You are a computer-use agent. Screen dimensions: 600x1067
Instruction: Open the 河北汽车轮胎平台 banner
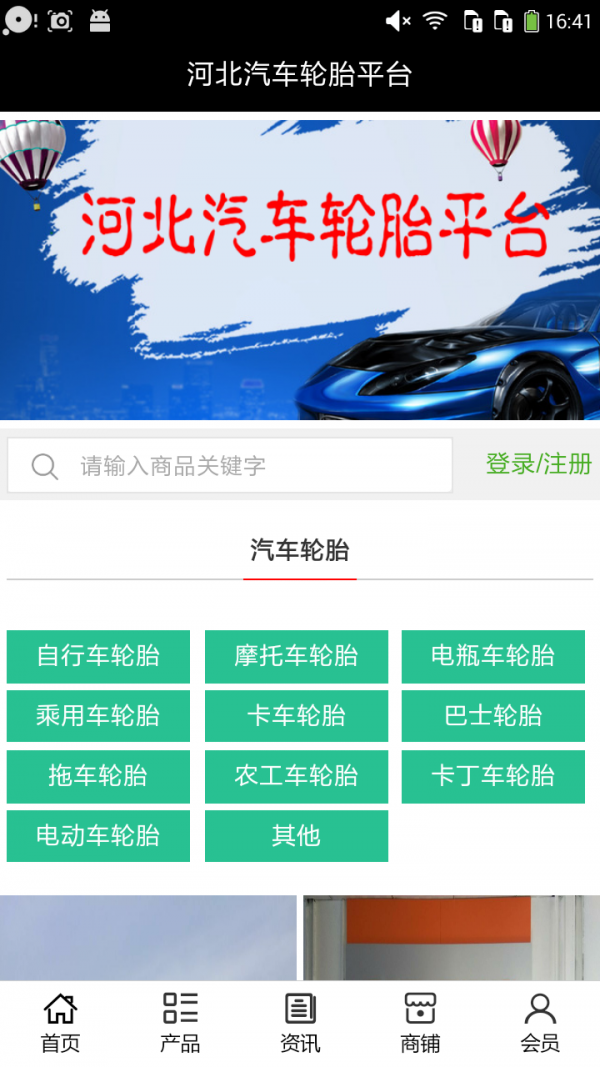click(300, 270)
